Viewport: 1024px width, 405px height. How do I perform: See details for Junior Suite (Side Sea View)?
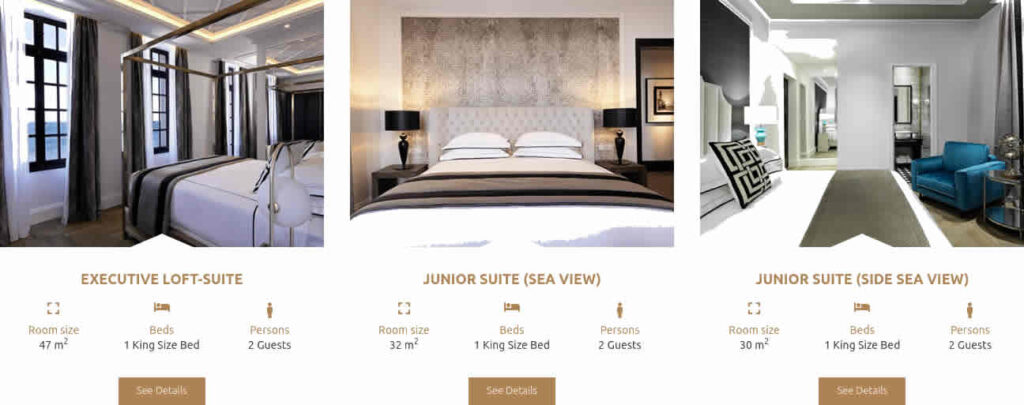click(861, 390)
